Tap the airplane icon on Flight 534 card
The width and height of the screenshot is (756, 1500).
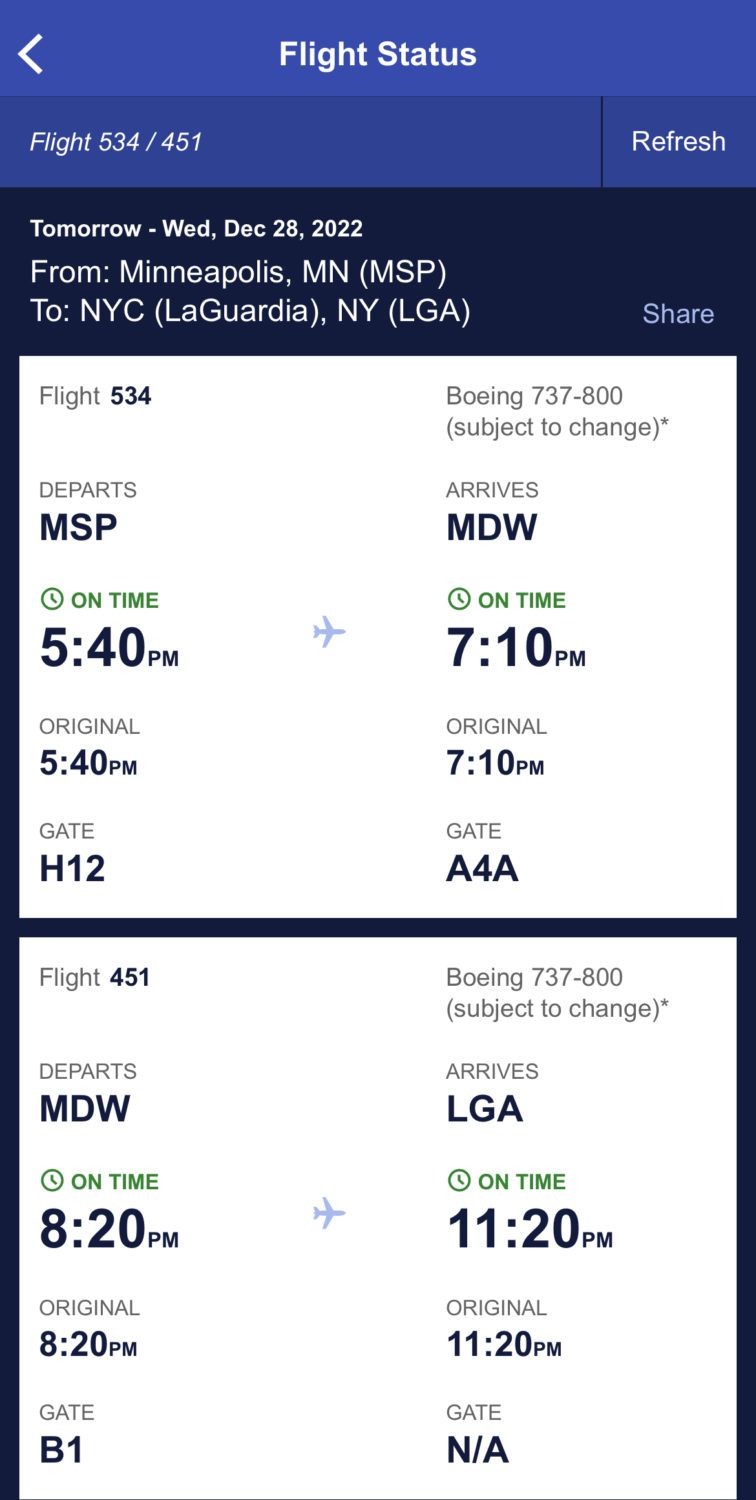[330, 630]
